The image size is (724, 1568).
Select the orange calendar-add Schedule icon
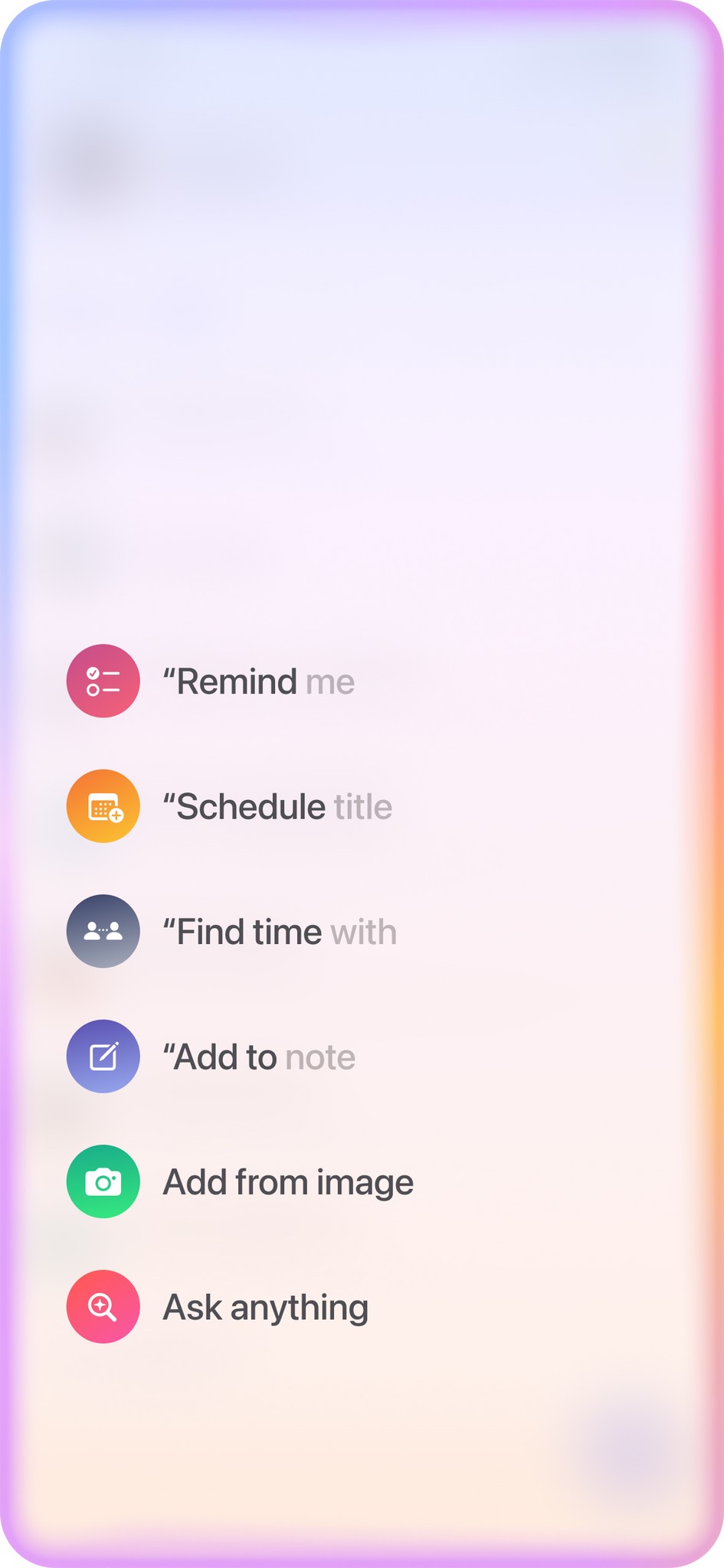(x=103, y=805)
